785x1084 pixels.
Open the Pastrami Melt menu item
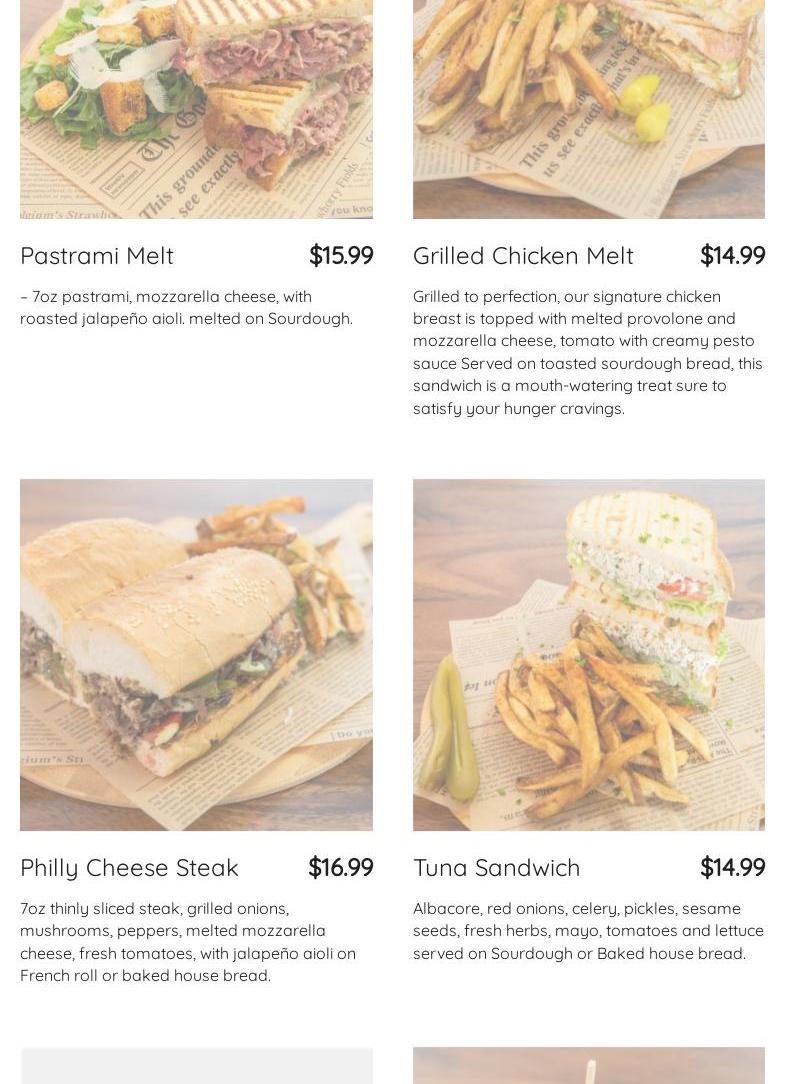click(x=97, y=256)
